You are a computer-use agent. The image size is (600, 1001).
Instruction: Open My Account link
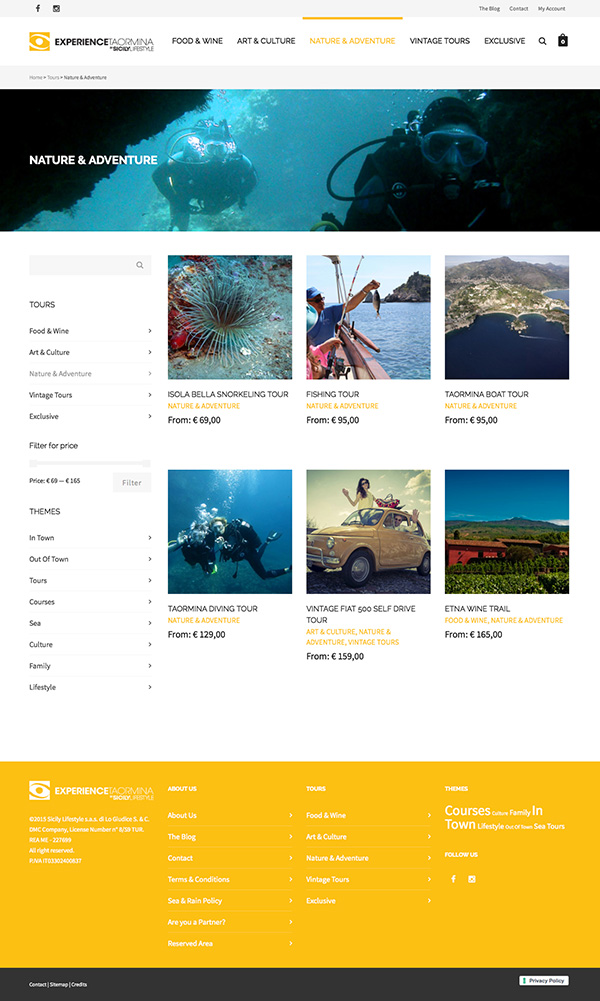(551, 8)
